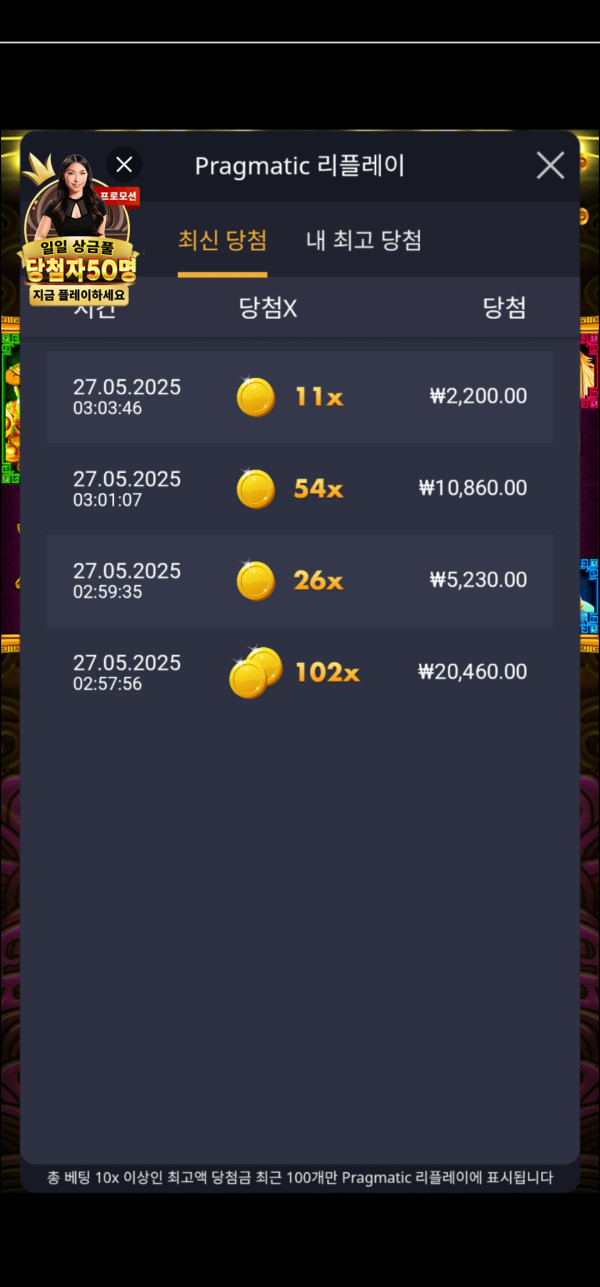Dismiss the daily prize pool promotion banner

pyautogui.click(x=124, y=164)
